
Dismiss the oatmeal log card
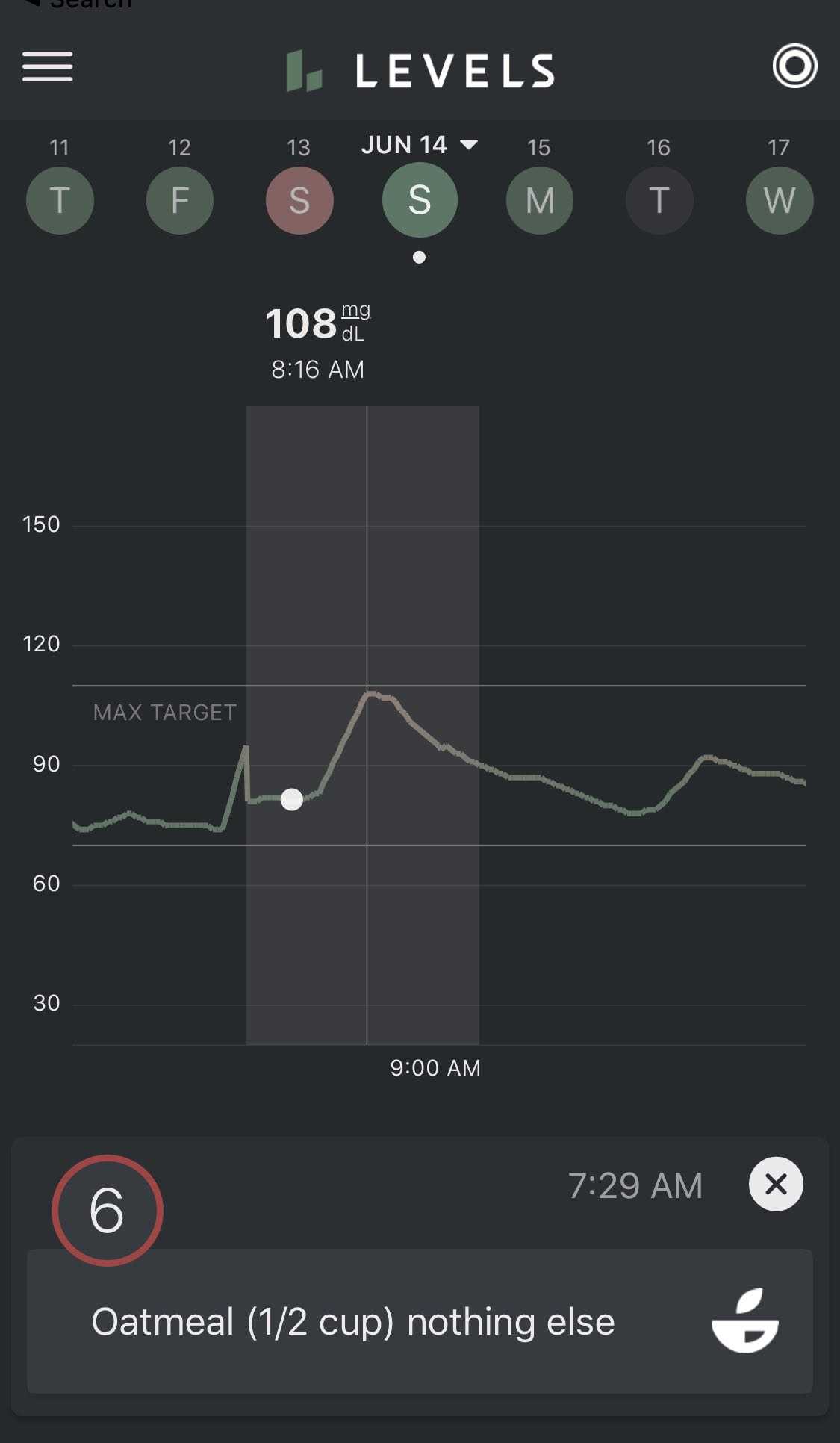[x=776, y=1184]
